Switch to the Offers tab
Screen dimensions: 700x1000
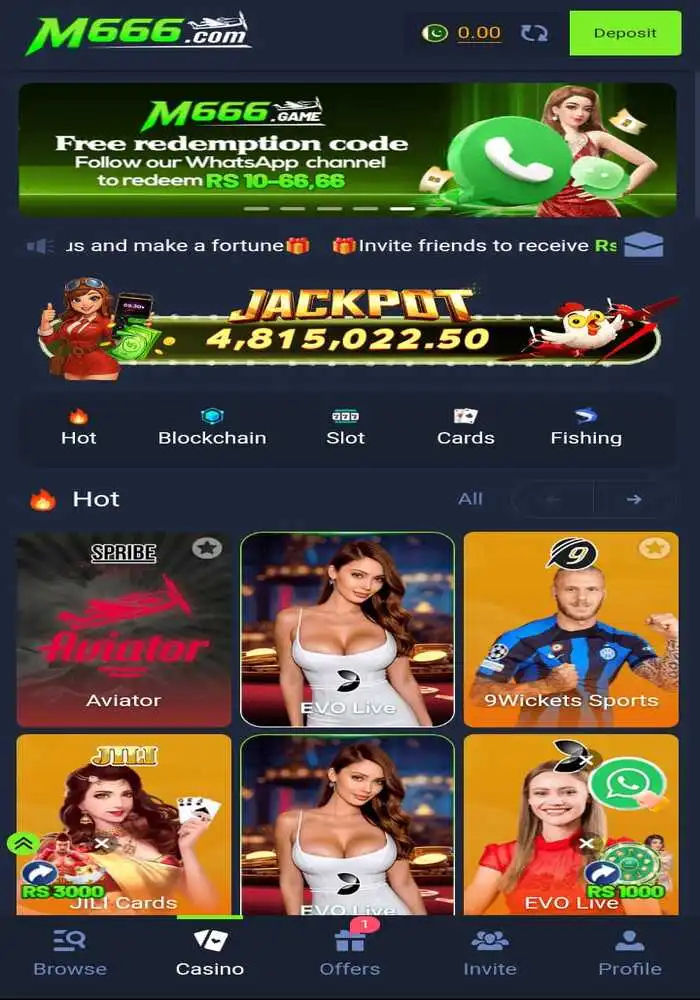(x=349, y=953)
